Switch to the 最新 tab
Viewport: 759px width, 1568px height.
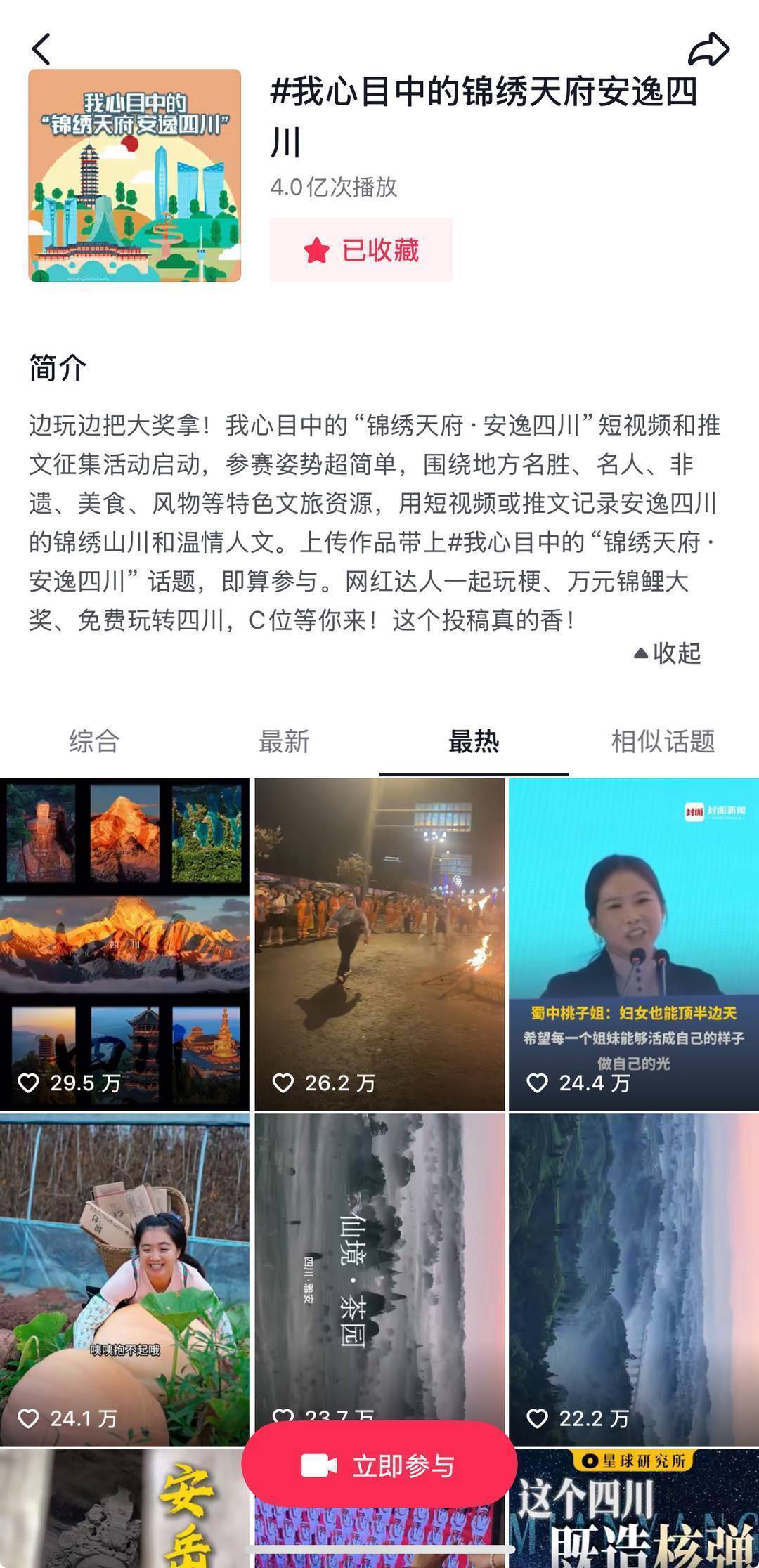click(x=284, y=741)
